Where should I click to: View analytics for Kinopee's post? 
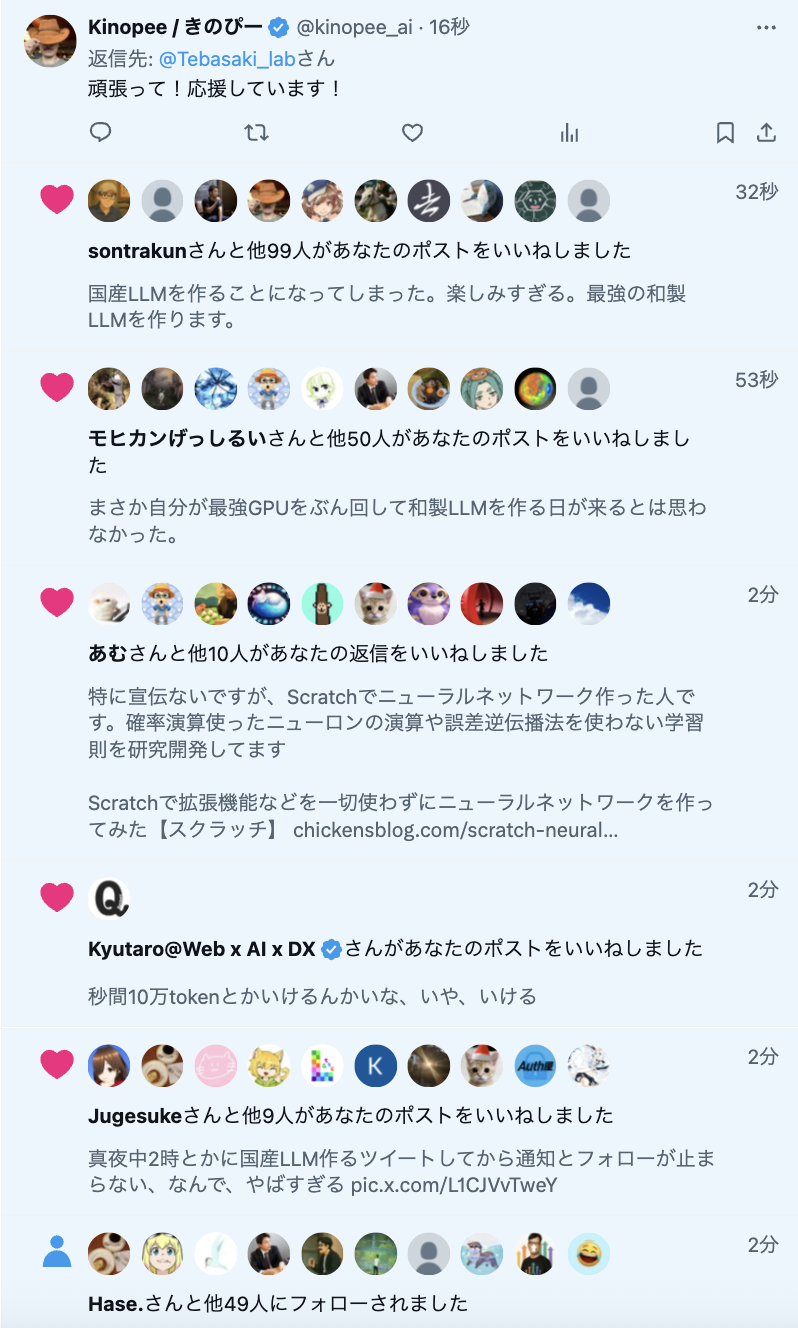click(569, 133)
